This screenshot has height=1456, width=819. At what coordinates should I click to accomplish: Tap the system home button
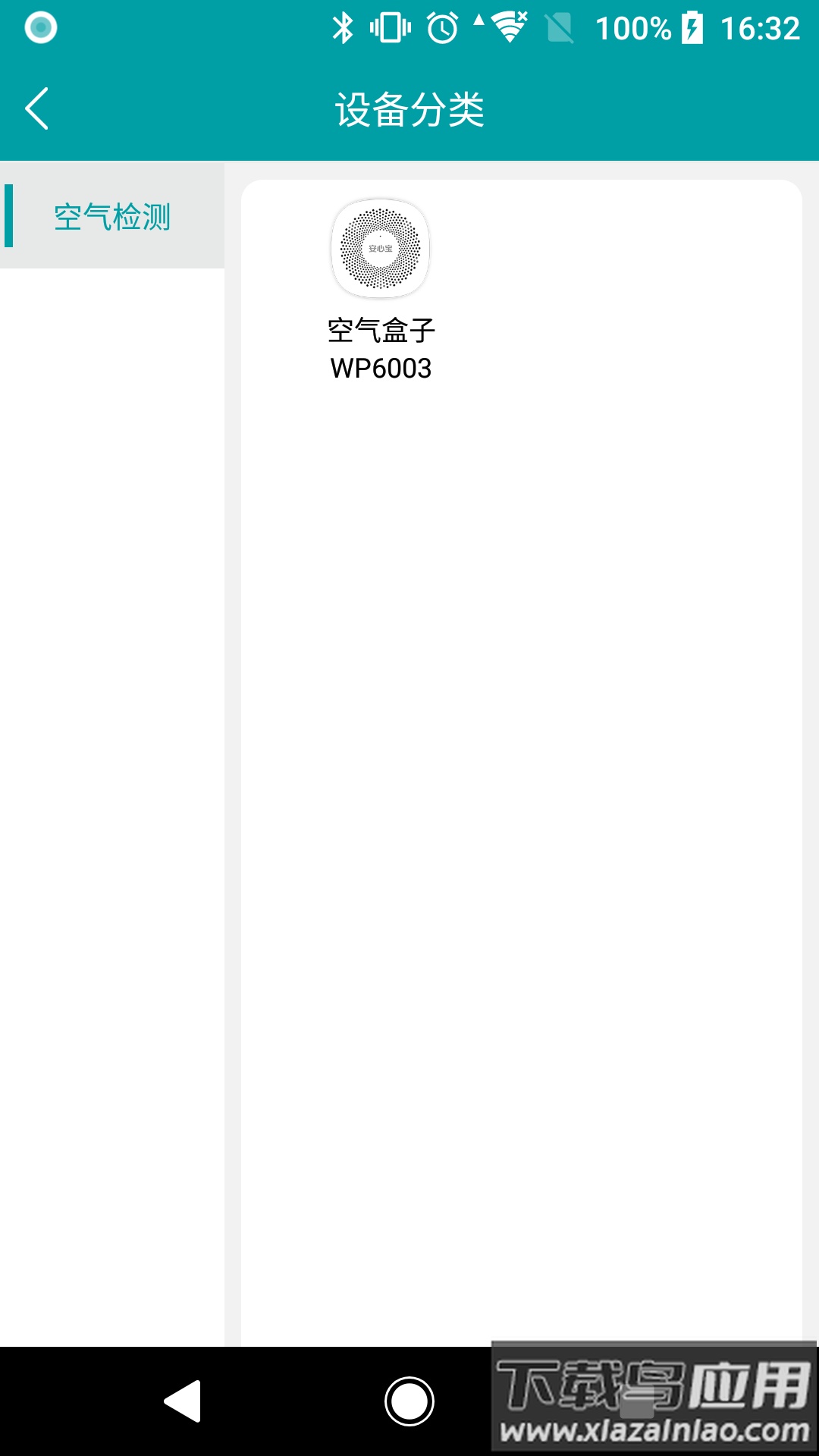(409, 1401)
